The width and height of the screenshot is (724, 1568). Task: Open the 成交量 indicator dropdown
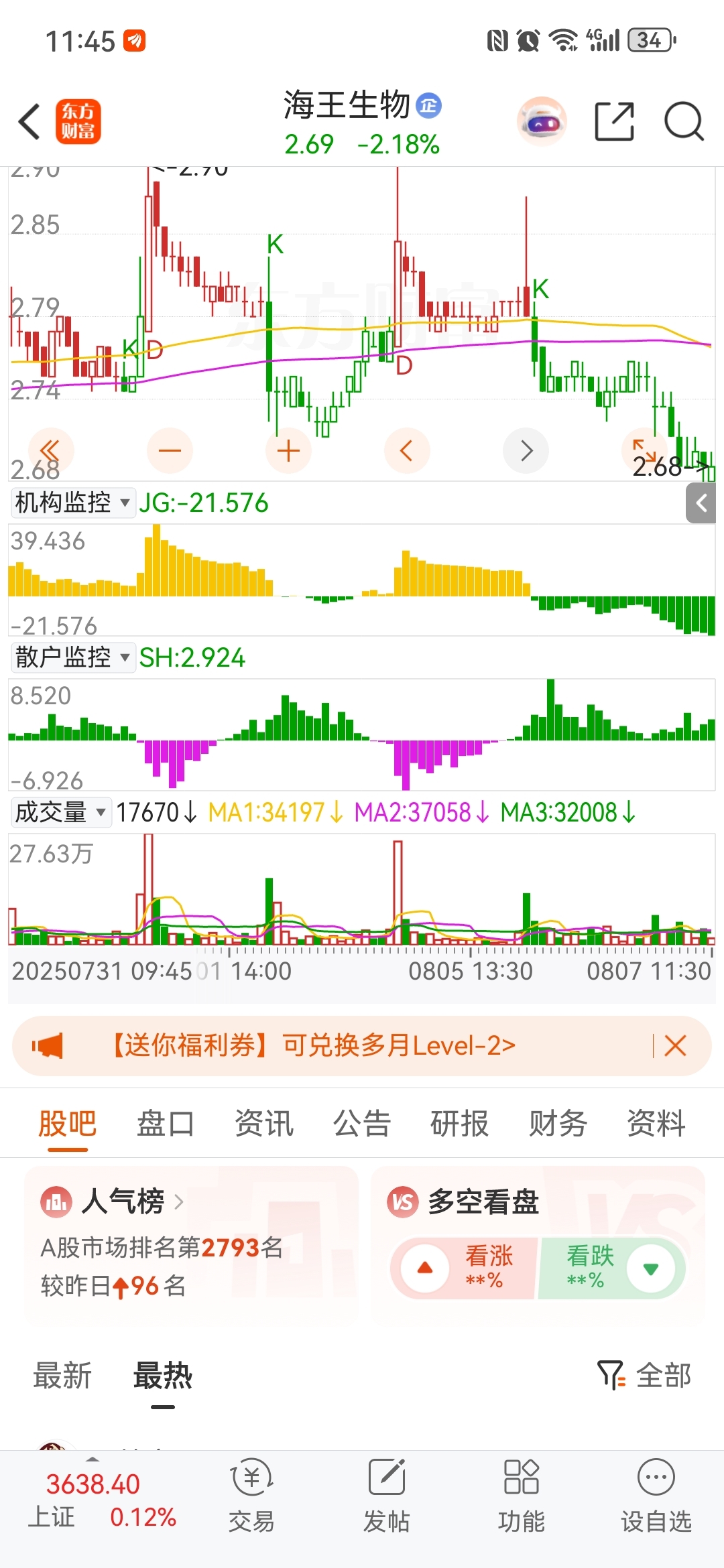60,812
